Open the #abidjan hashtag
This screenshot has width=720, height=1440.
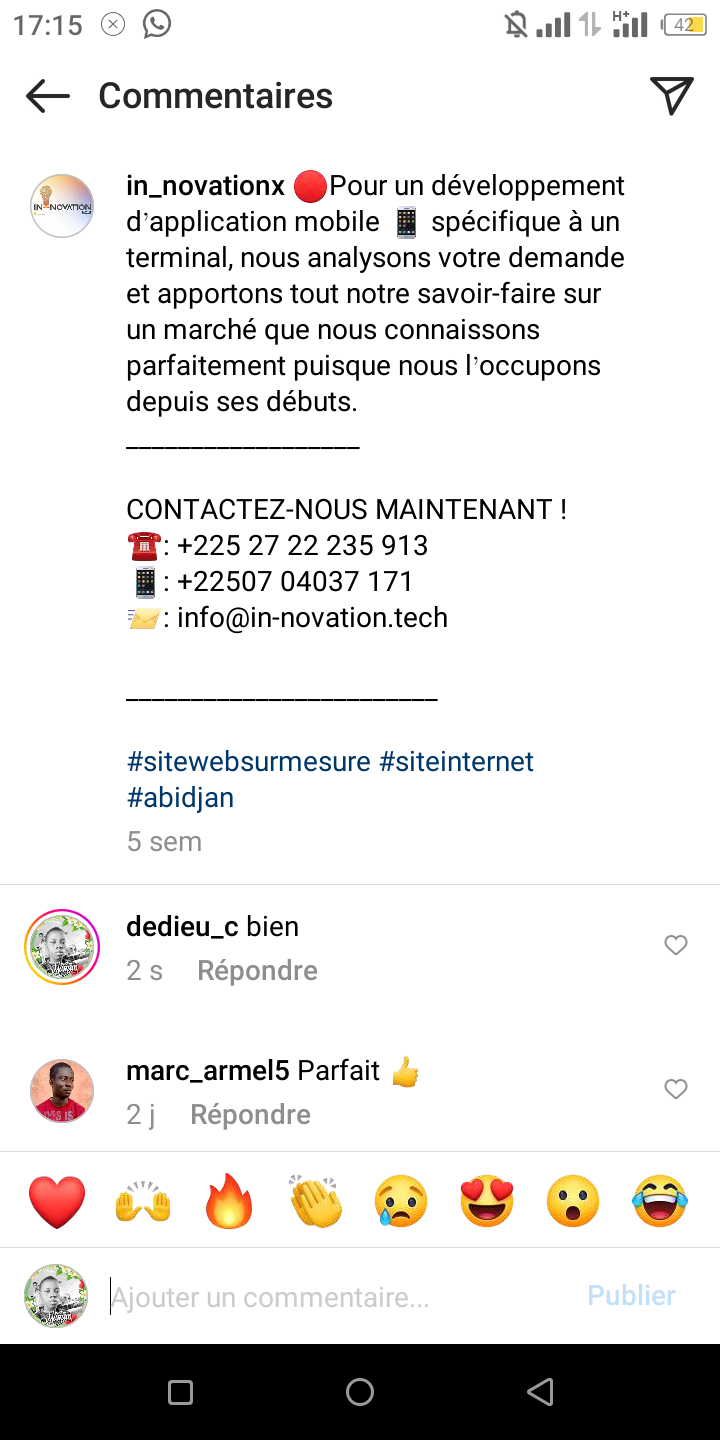pyautogui.click(x=180, y=798)
